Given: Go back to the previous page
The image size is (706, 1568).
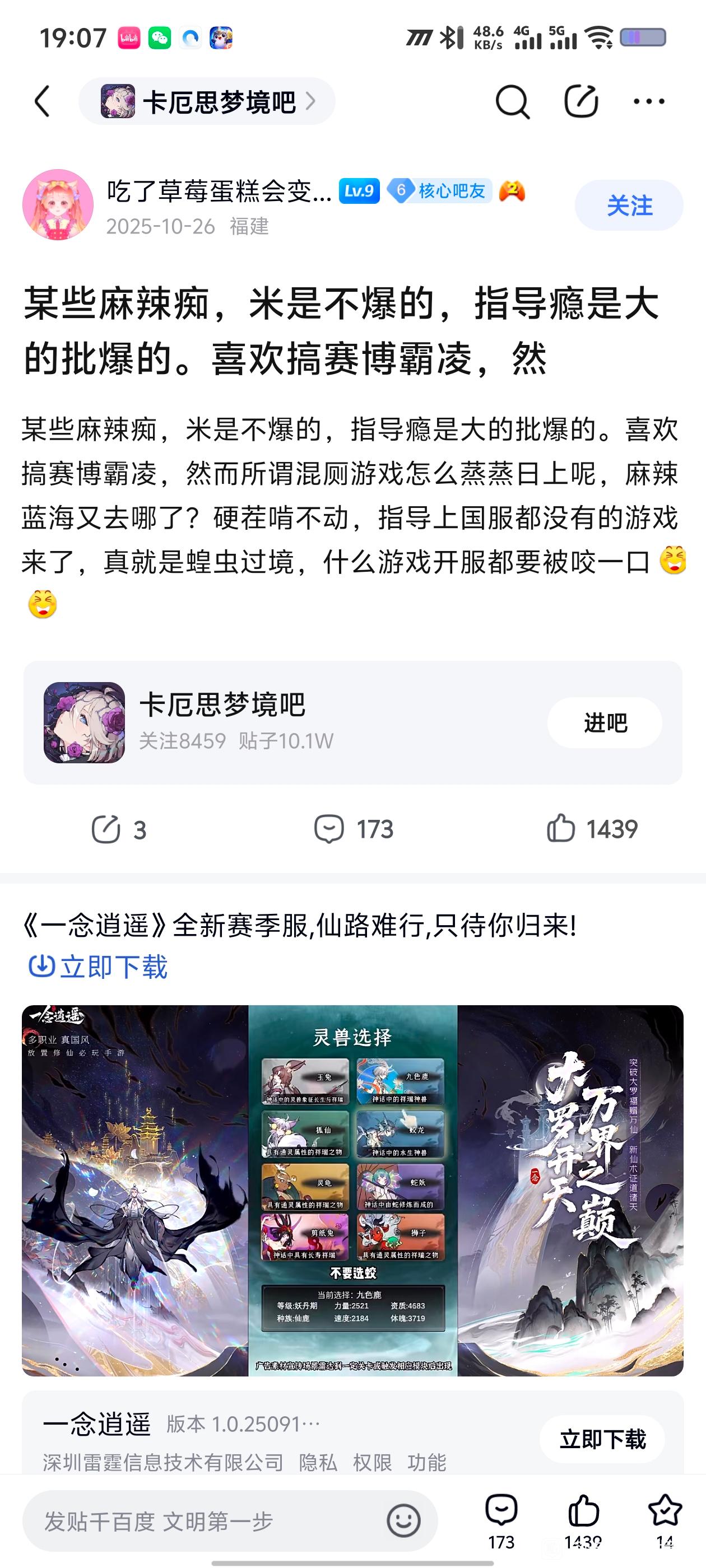Looking at the screenshot, I should click(41, 101).
